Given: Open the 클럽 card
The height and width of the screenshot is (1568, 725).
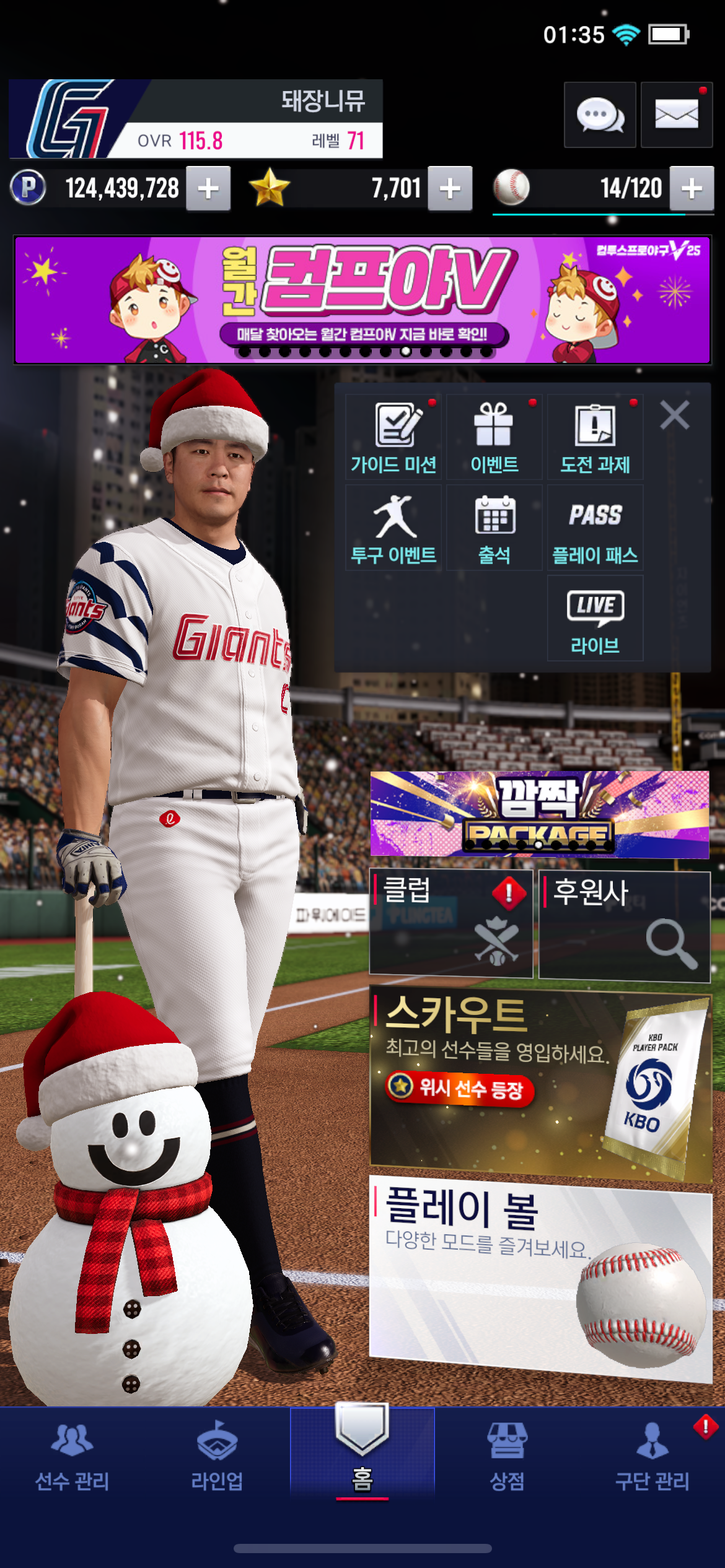Looking at the screenshot, I should 450,923.
